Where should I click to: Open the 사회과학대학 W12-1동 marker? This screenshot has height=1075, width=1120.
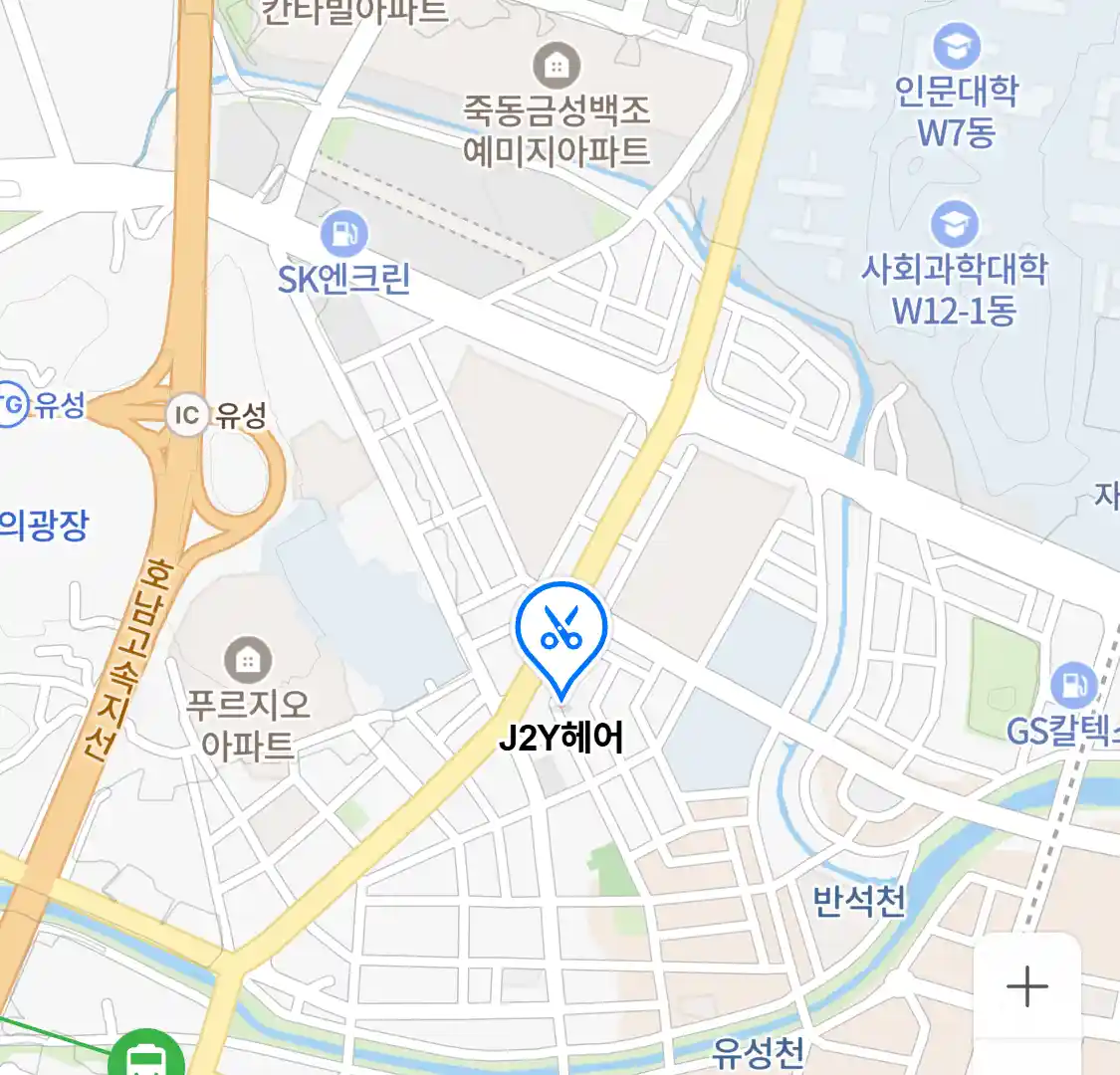954,225
